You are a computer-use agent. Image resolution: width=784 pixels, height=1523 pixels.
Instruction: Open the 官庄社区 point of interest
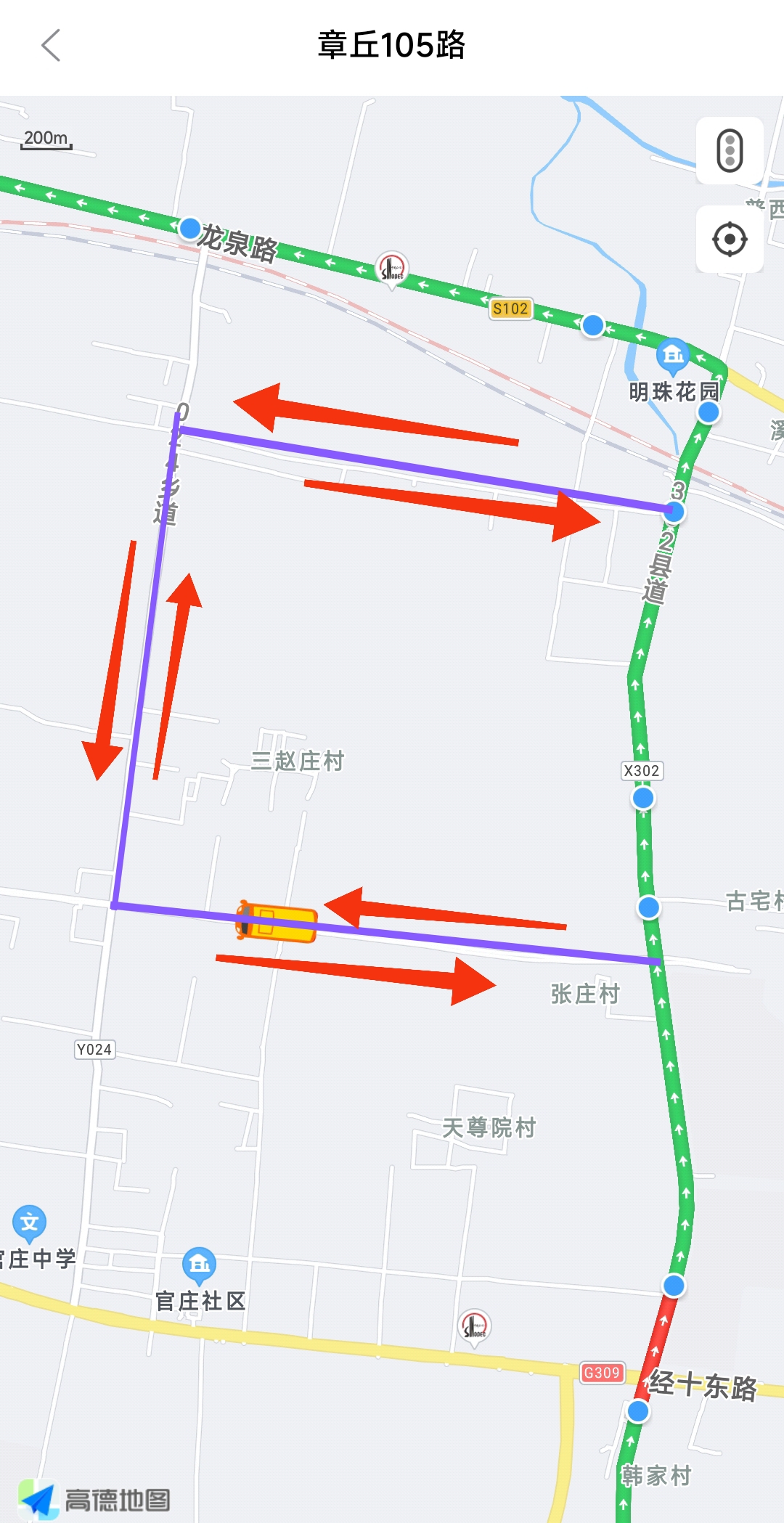point(199,1264)
